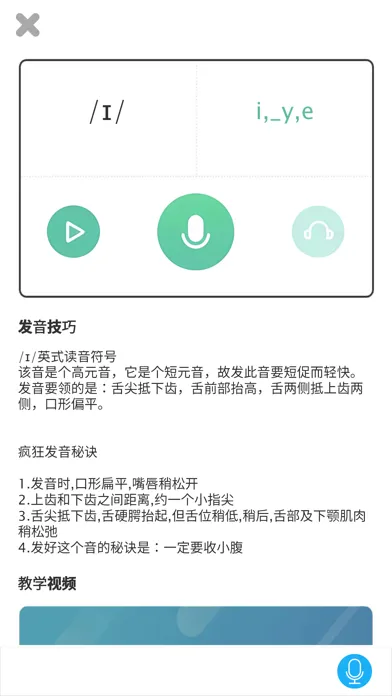This screenshot has width=392, height=696.
Task: Close the pronunciation lesson screen
Action: pos(28,24)
